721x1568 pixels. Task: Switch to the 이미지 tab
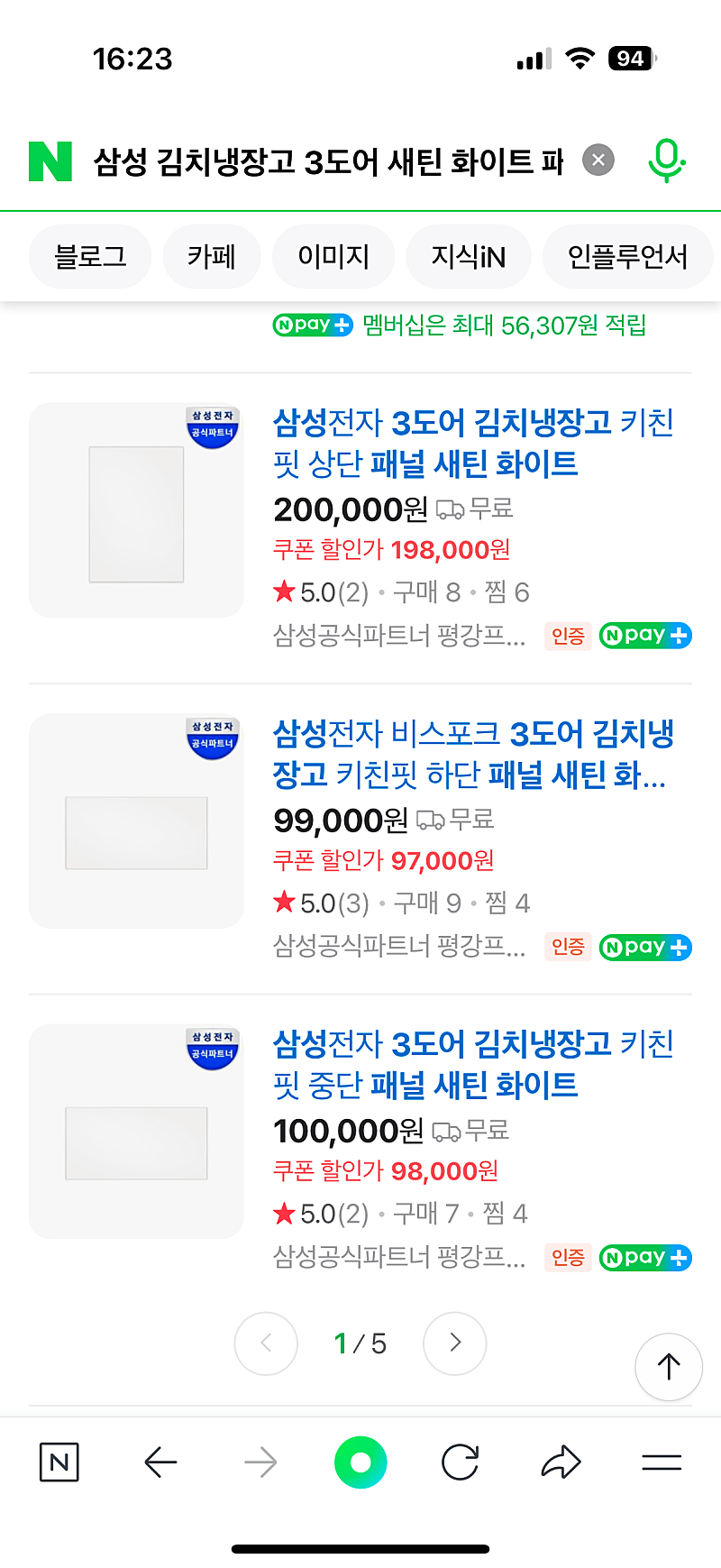[x=333, y=257]
